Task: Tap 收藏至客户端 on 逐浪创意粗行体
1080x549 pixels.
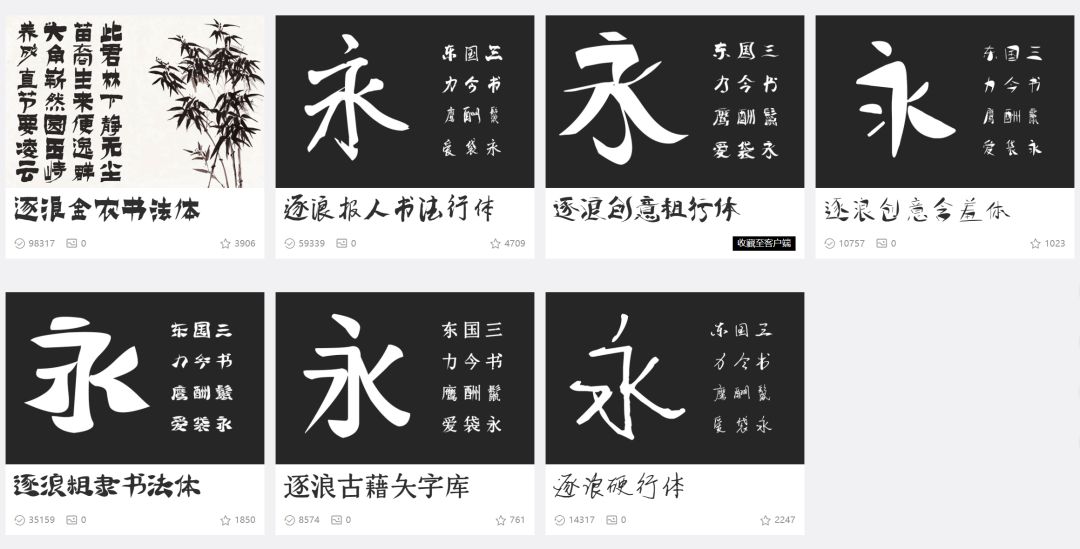Action: click(764, 243)
